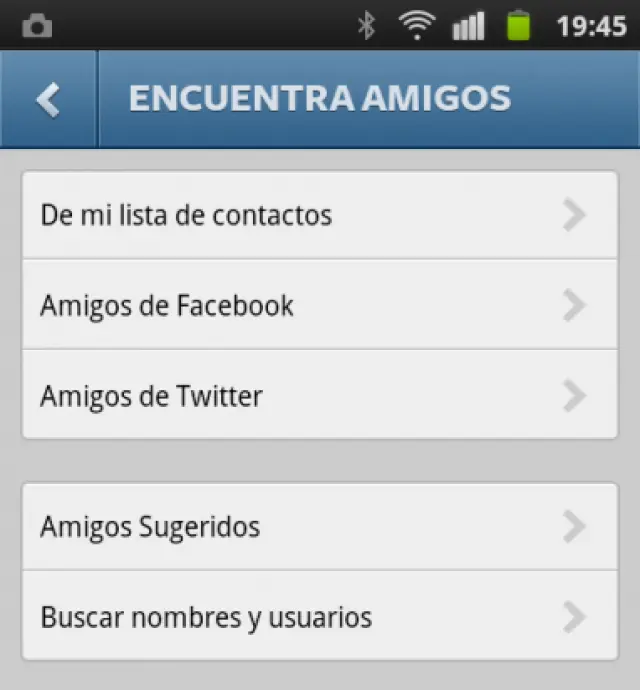Viewport: 640px width, 690px height.
Task: Open De mi lista de contactos
Action: click(319, 215)
